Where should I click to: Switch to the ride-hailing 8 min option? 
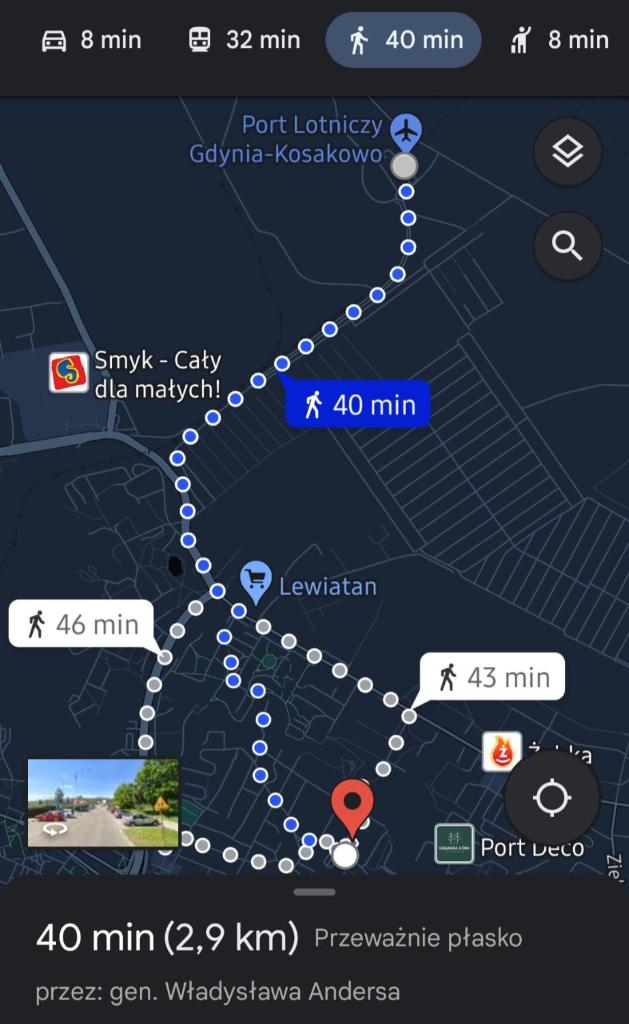(559, 40)
